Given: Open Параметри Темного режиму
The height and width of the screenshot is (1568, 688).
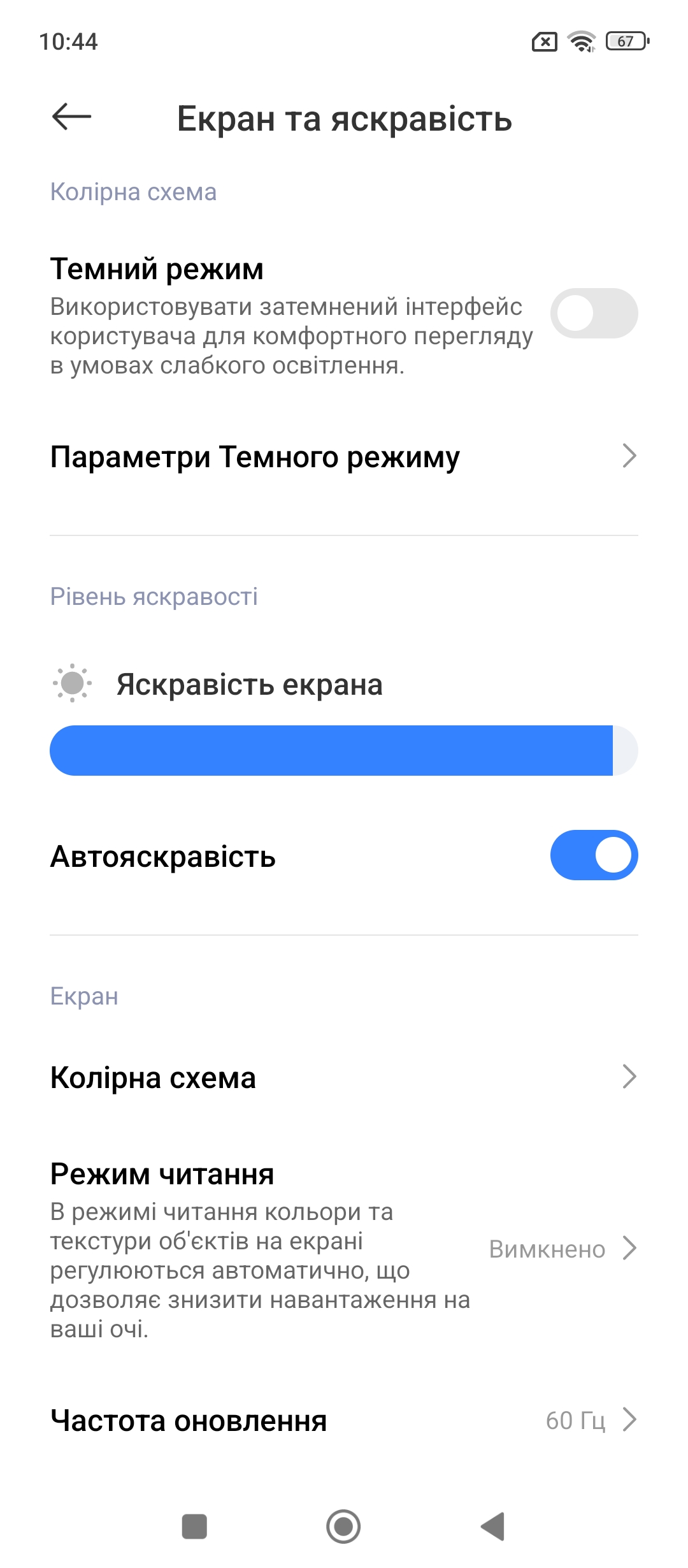Looking at the screenshot, I should (344, 456).
